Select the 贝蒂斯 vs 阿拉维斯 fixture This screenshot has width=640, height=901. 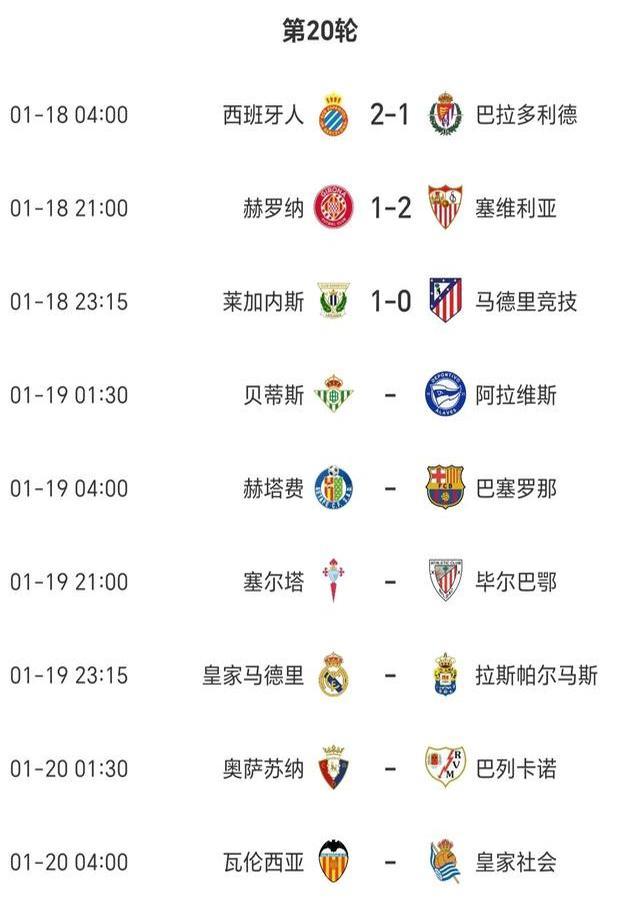(x=389, y=395)
